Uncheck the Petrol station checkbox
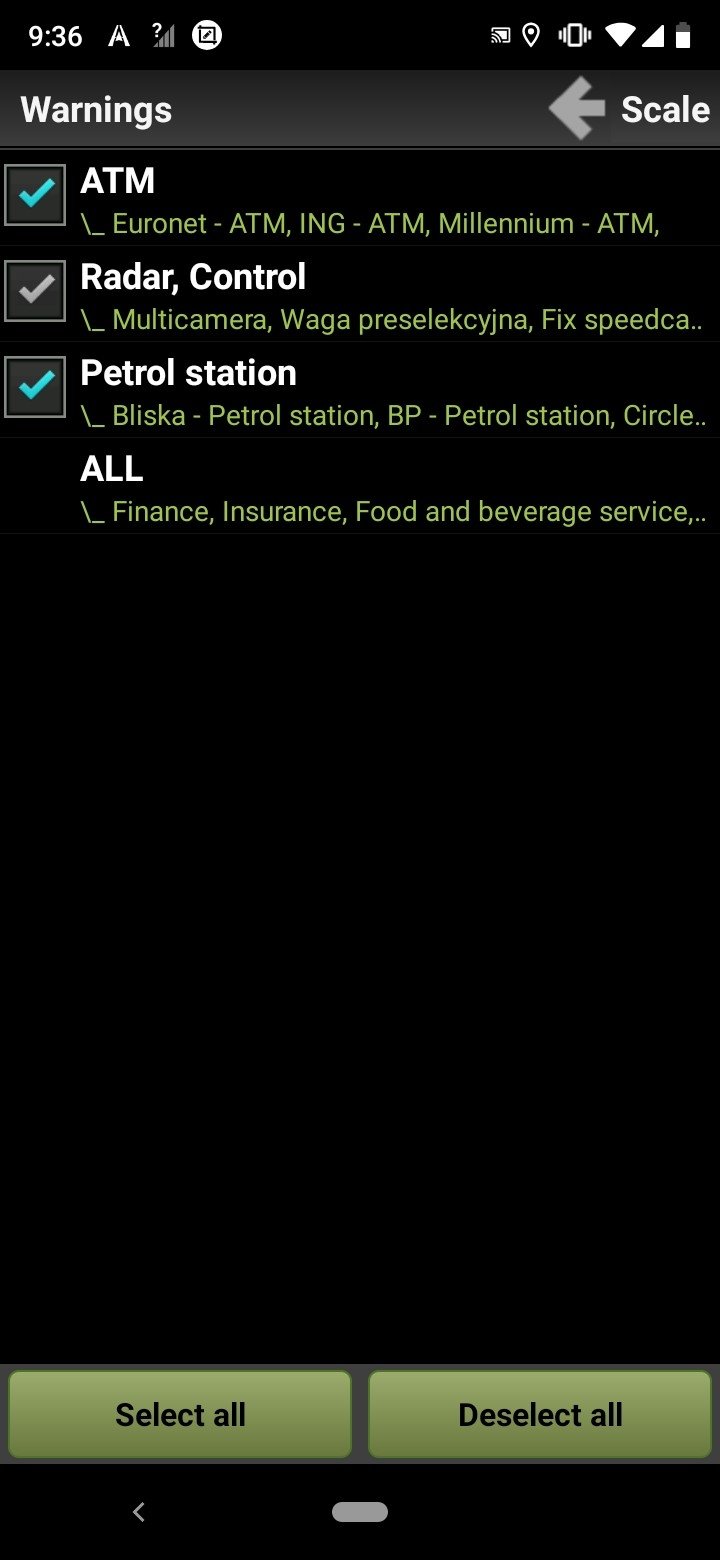 point(35,387)
